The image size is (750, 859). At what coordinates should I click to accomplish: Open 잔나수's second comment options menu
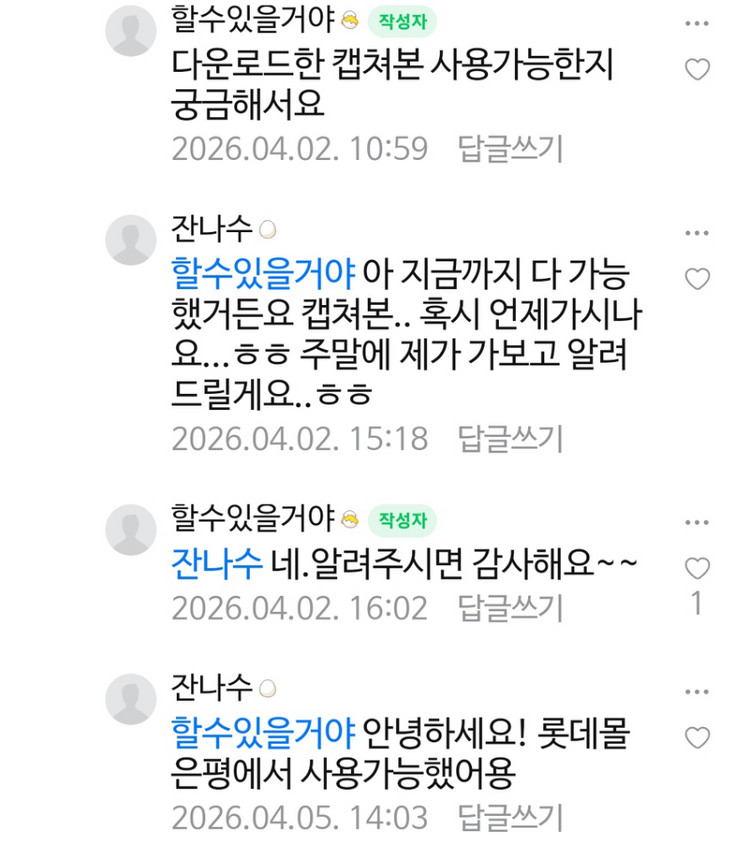pyautogui.click(x=697, y=690)
